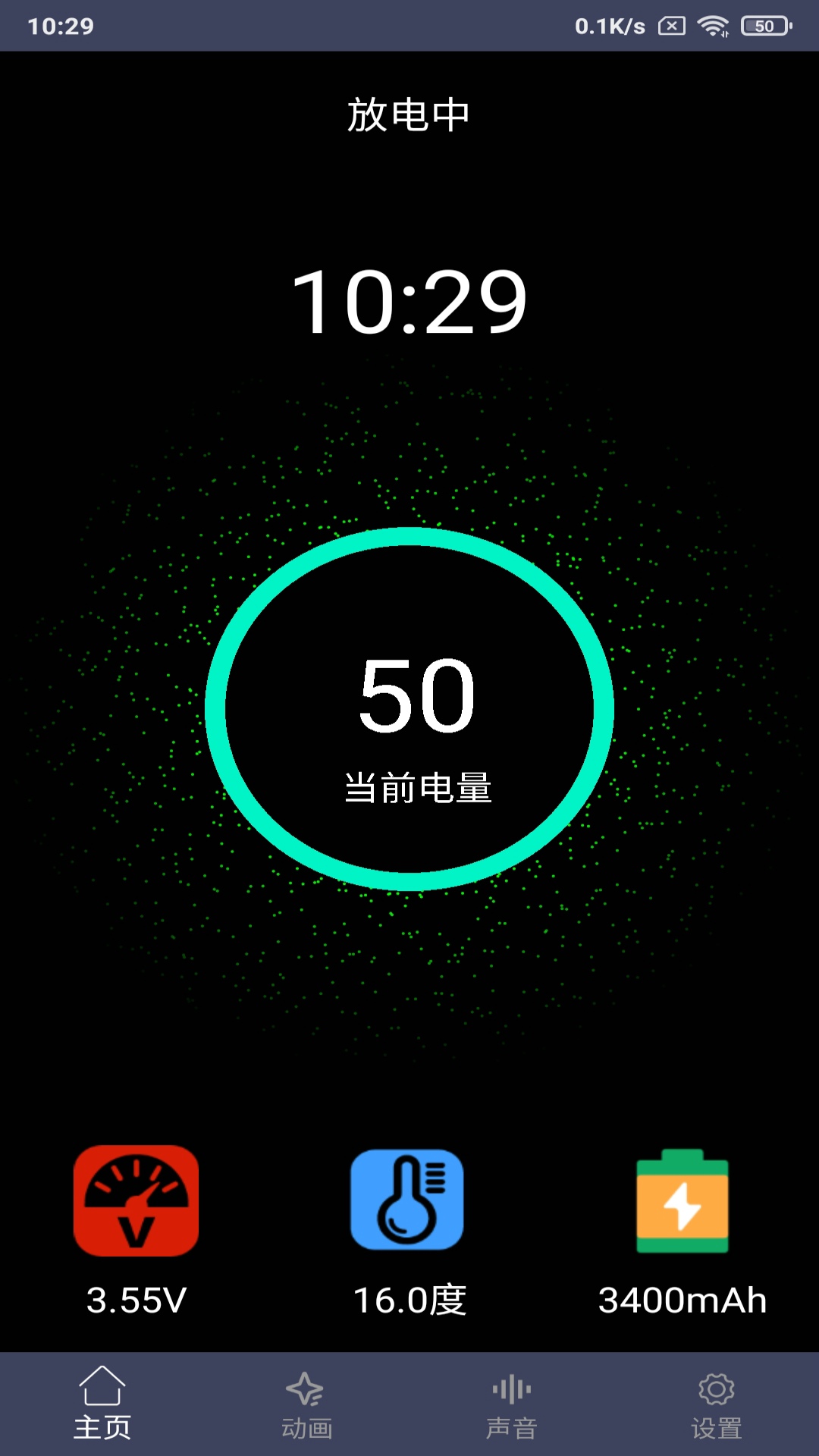The width and height of the screenshot is (819, 1456).
Task: Switch to the 动画 tab
Action: click(307, 1404)
